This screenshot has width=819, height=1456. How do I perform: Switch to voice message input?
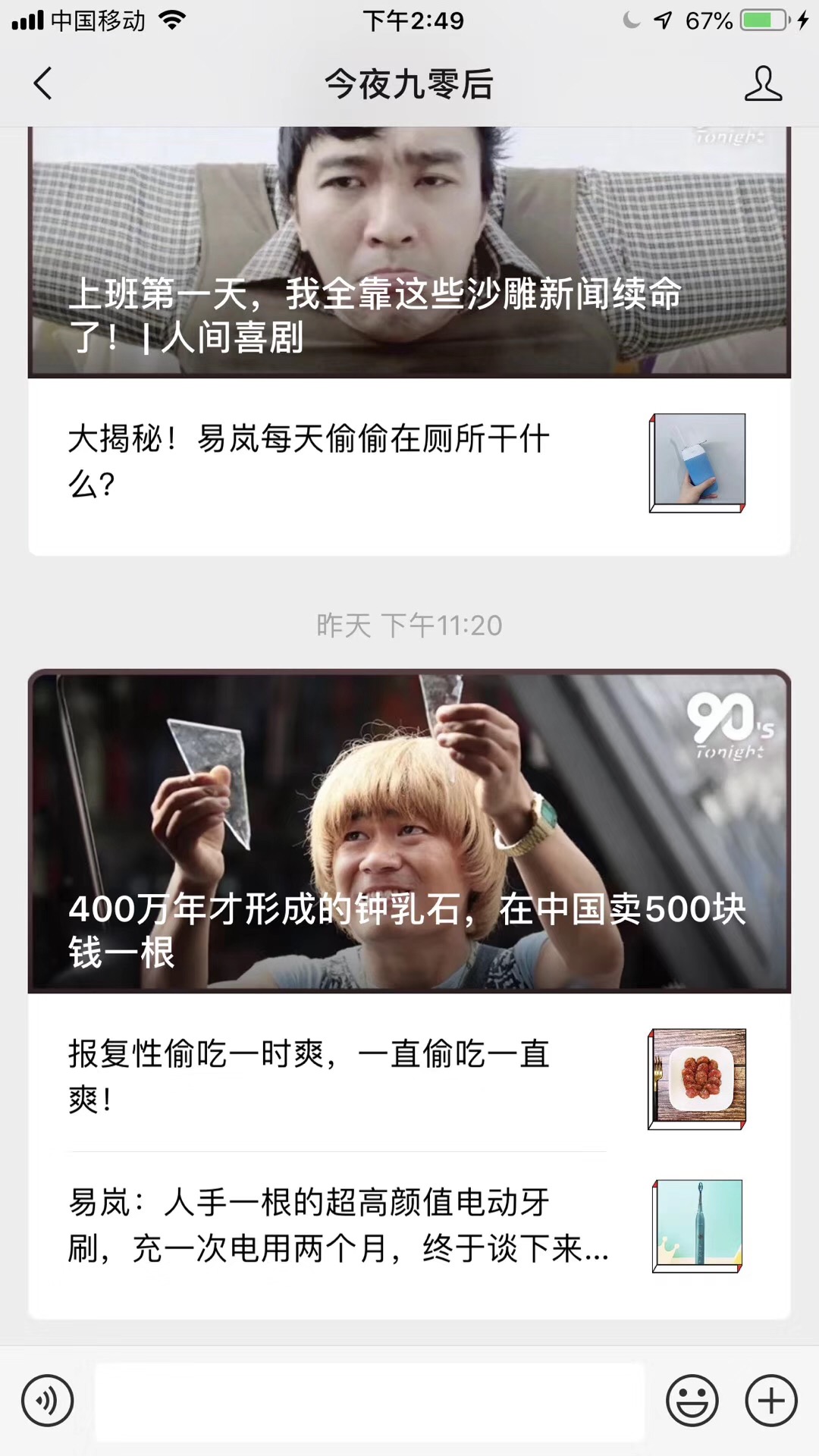pyautogui.click(x=48, y=1400)
